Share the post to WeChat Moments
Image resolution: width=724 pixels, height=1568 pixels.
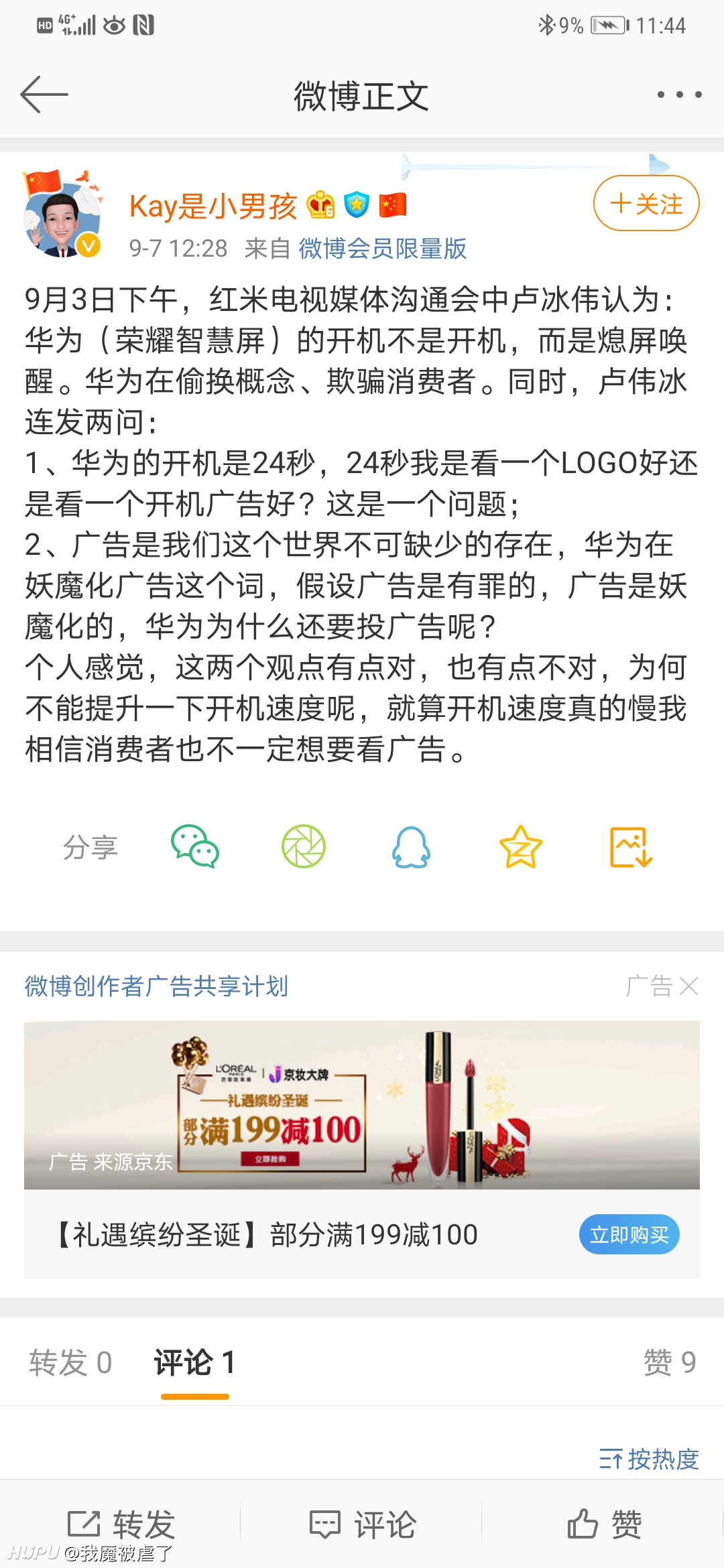point(304,846)
